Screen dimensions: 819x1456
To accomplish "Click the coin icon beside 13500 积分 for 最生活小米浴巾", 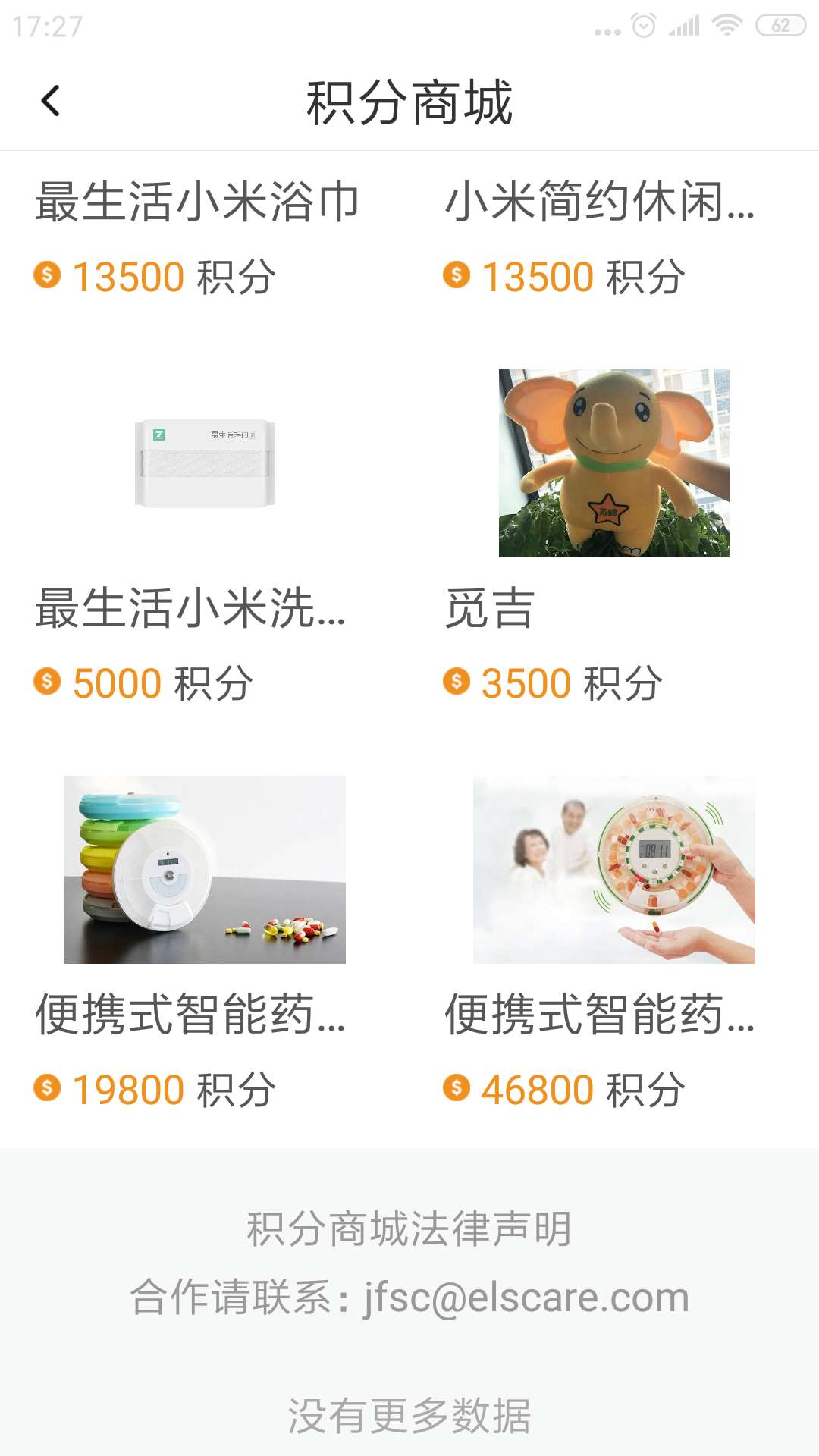I will [48, 277].
